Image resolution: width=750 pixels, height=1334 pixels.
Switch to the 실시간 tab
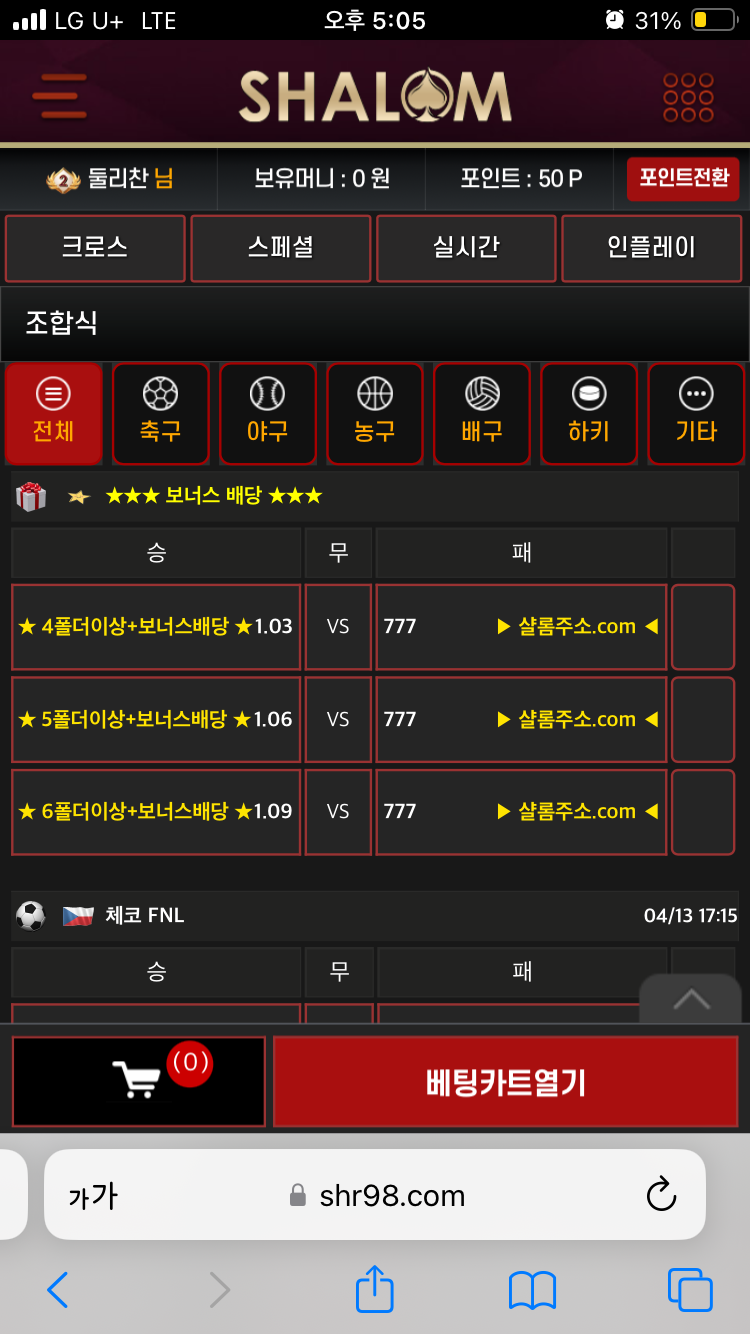(x=466, y=248)
